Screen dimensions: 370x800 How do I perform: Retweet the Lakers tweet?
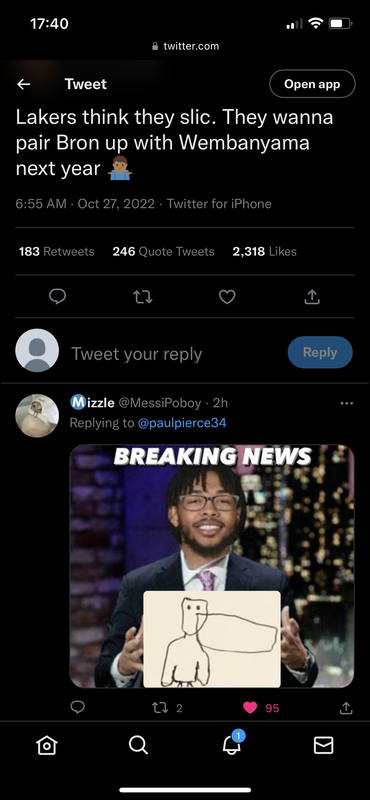142,296
